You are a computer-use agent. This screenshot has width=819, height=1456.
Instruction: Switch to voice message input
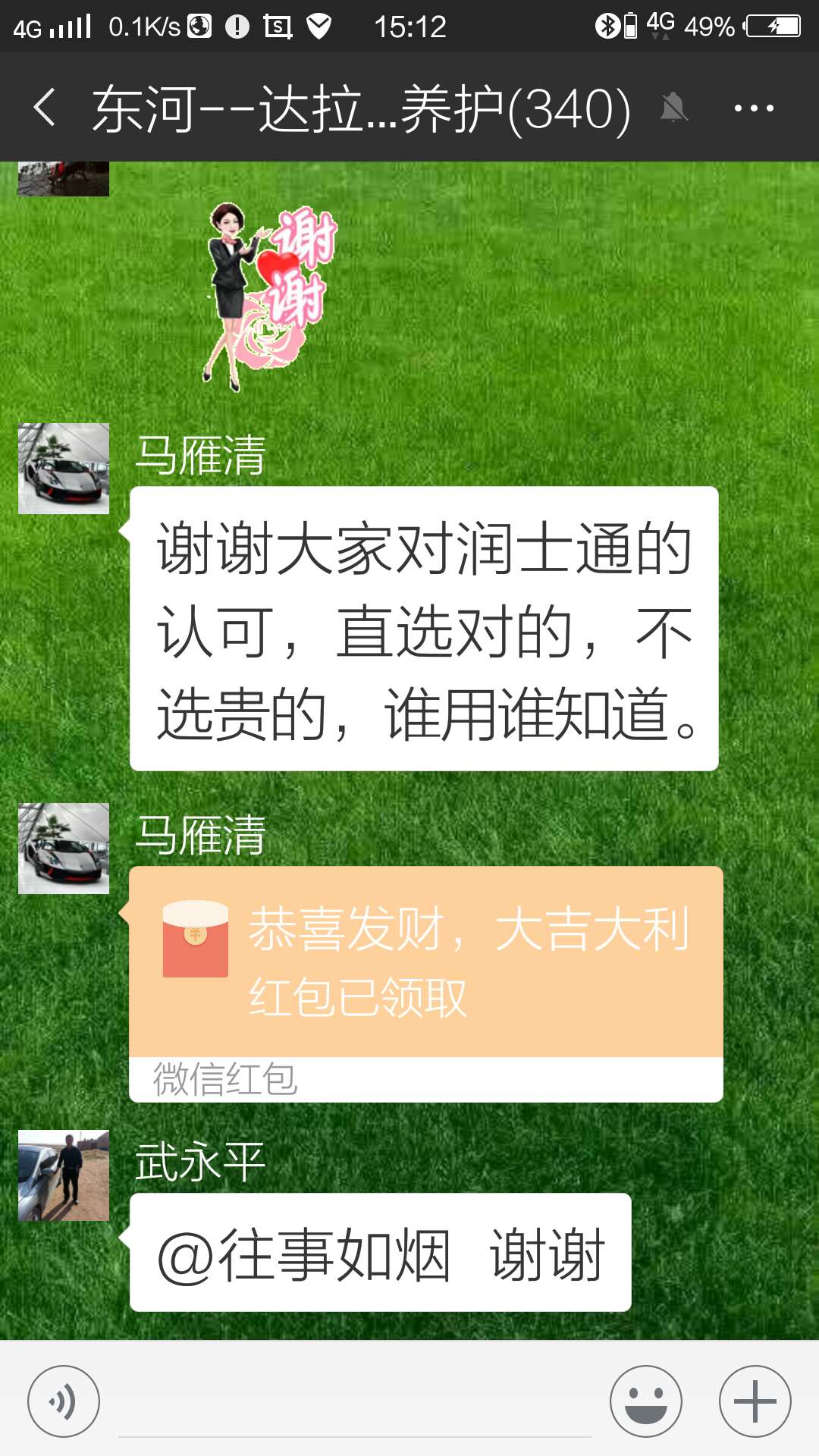pyautogui.click(x=64, y=1401)
